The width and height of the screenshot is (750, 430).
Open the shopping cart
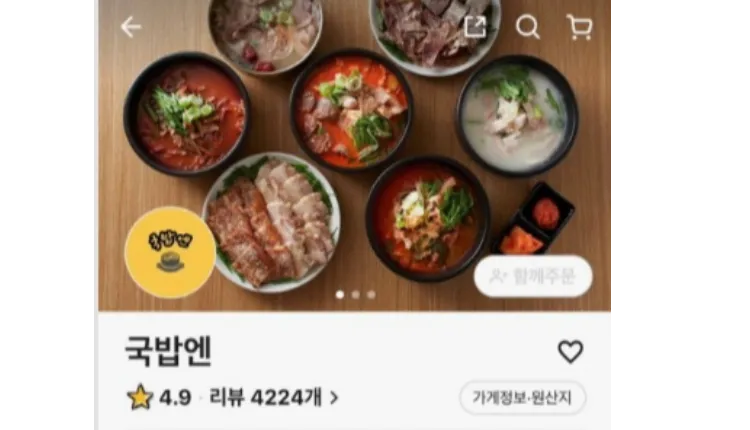tap(580, 27)
